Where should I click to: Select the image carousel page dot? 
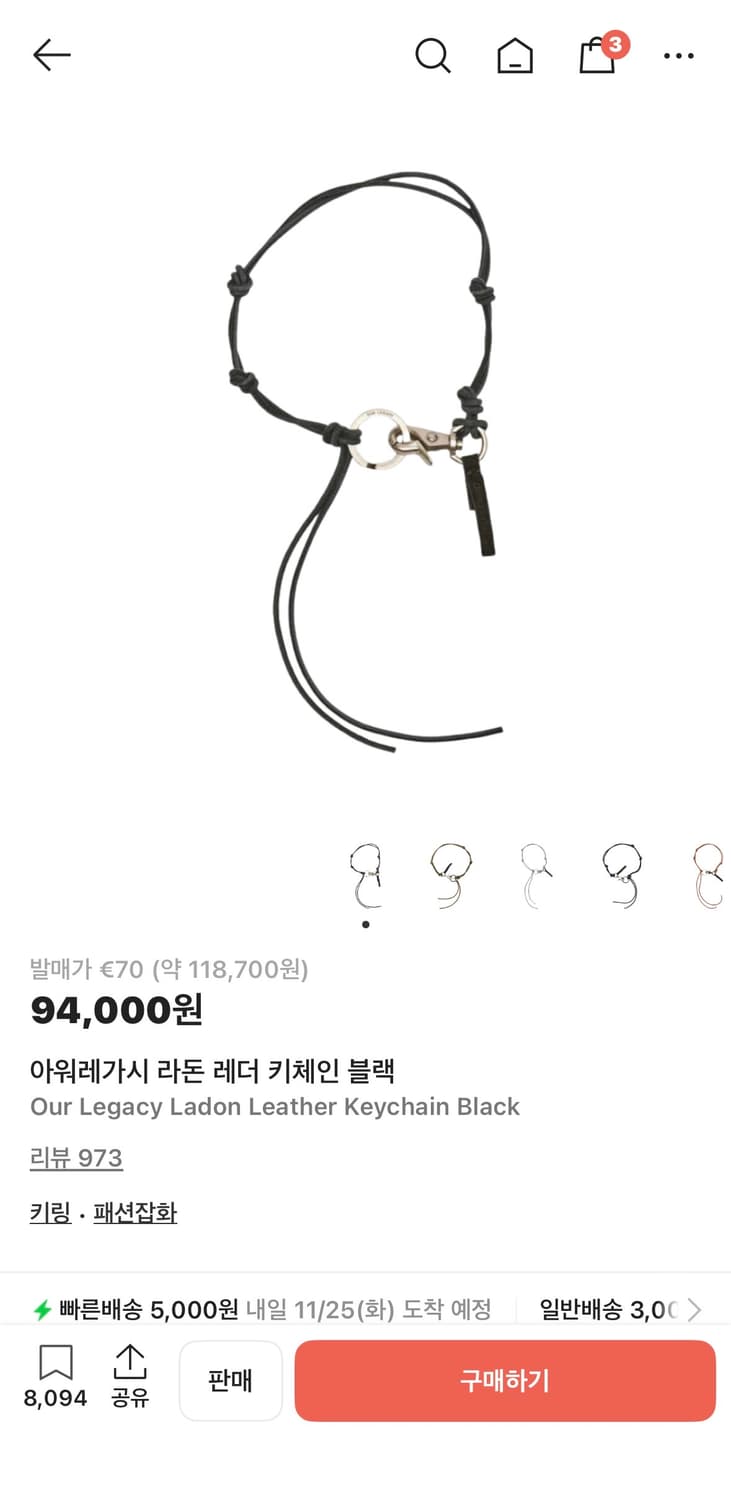pos(367,925)
